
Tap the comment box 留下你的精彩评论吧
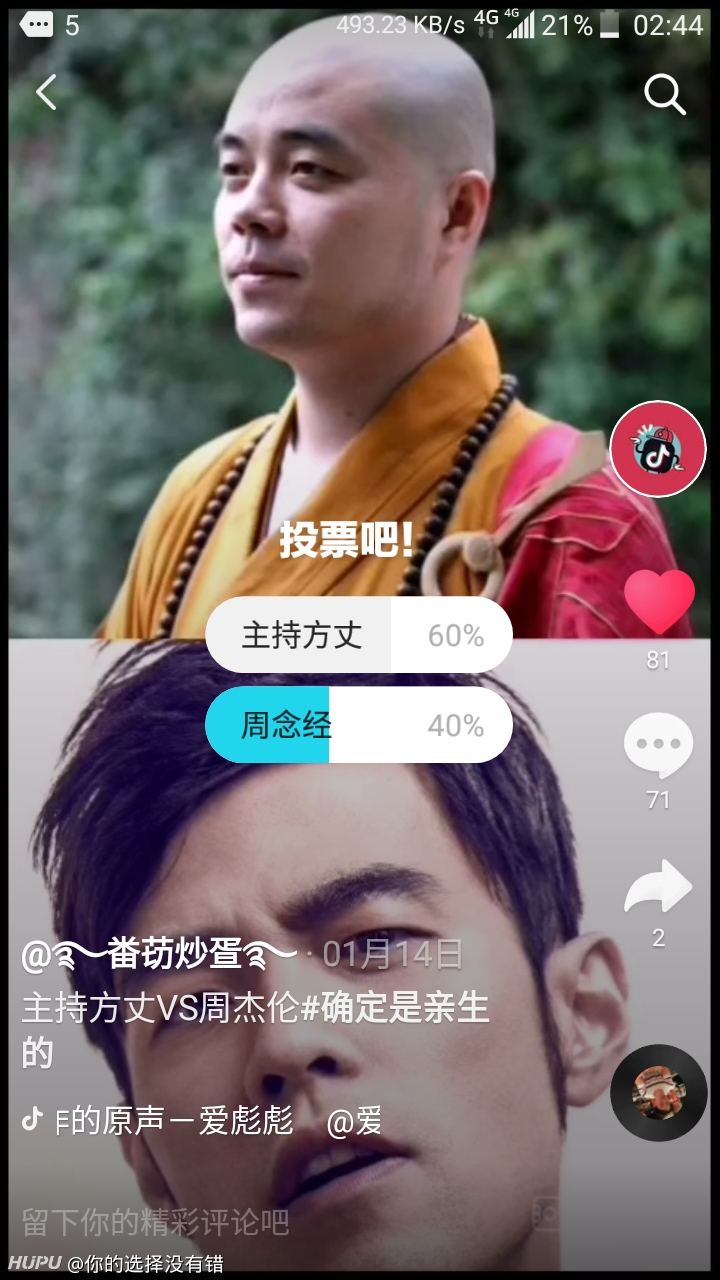(x=156, y=1221)
